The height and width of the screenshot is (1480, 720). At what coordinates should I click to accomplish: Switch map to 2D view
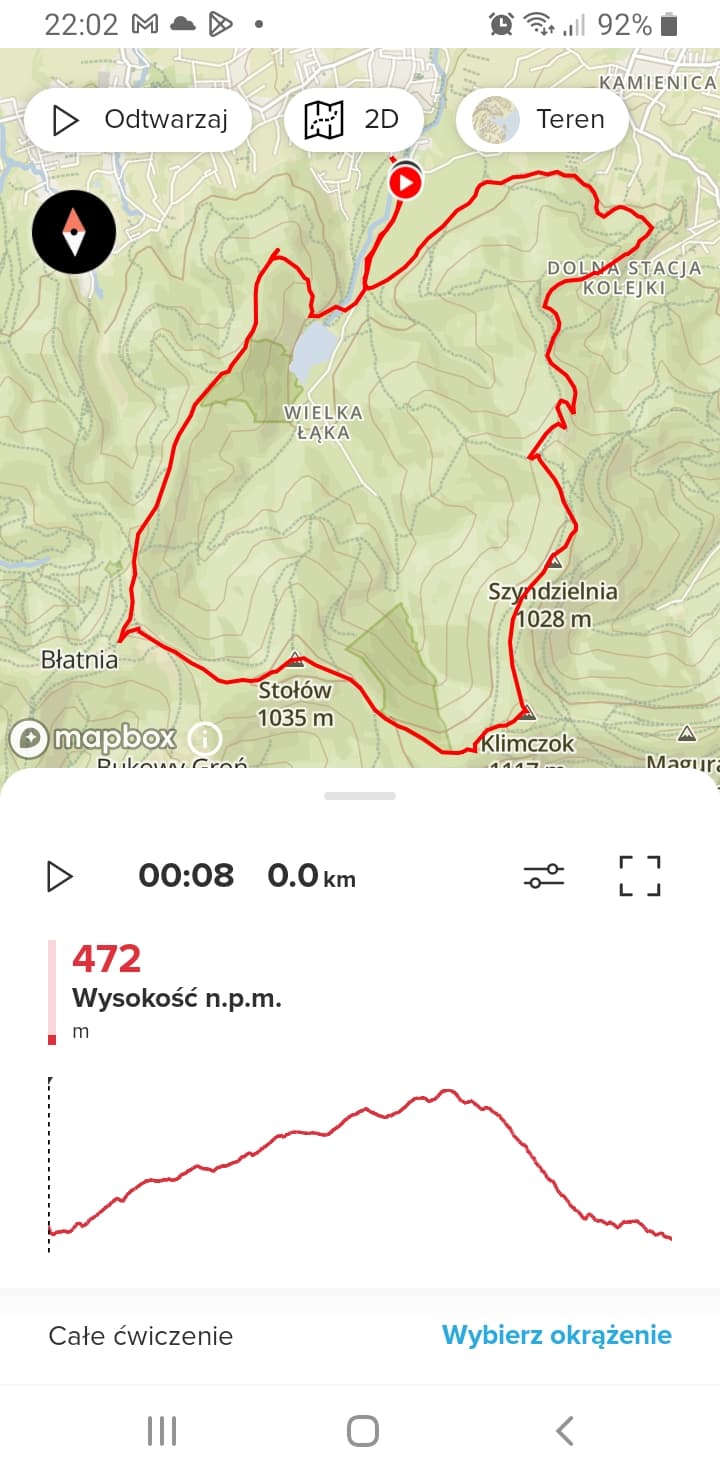pos(353,120)
